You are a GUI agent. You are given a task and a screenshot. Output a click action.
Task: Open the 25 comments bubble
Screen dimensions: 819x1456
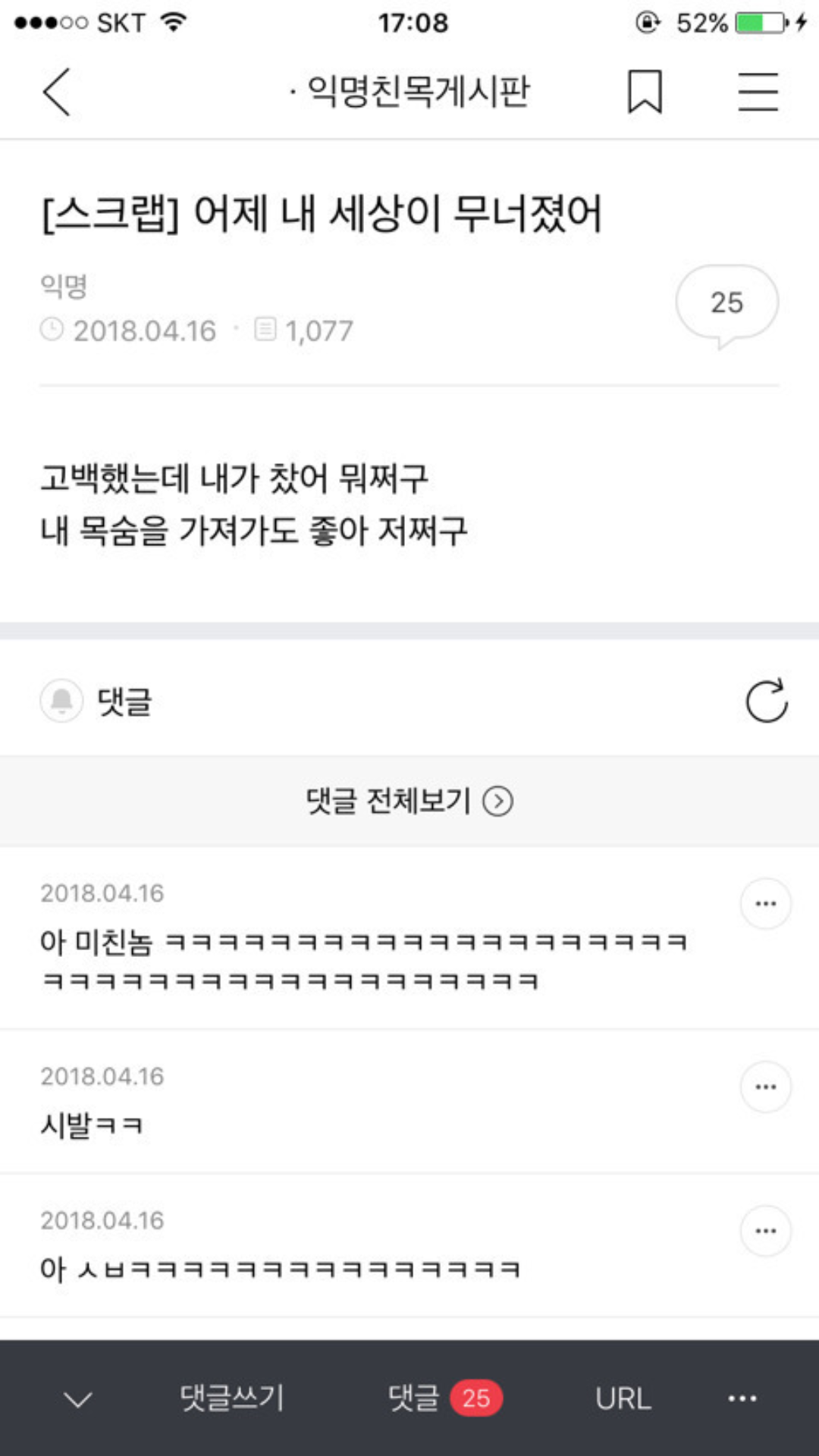coord(726,303)
